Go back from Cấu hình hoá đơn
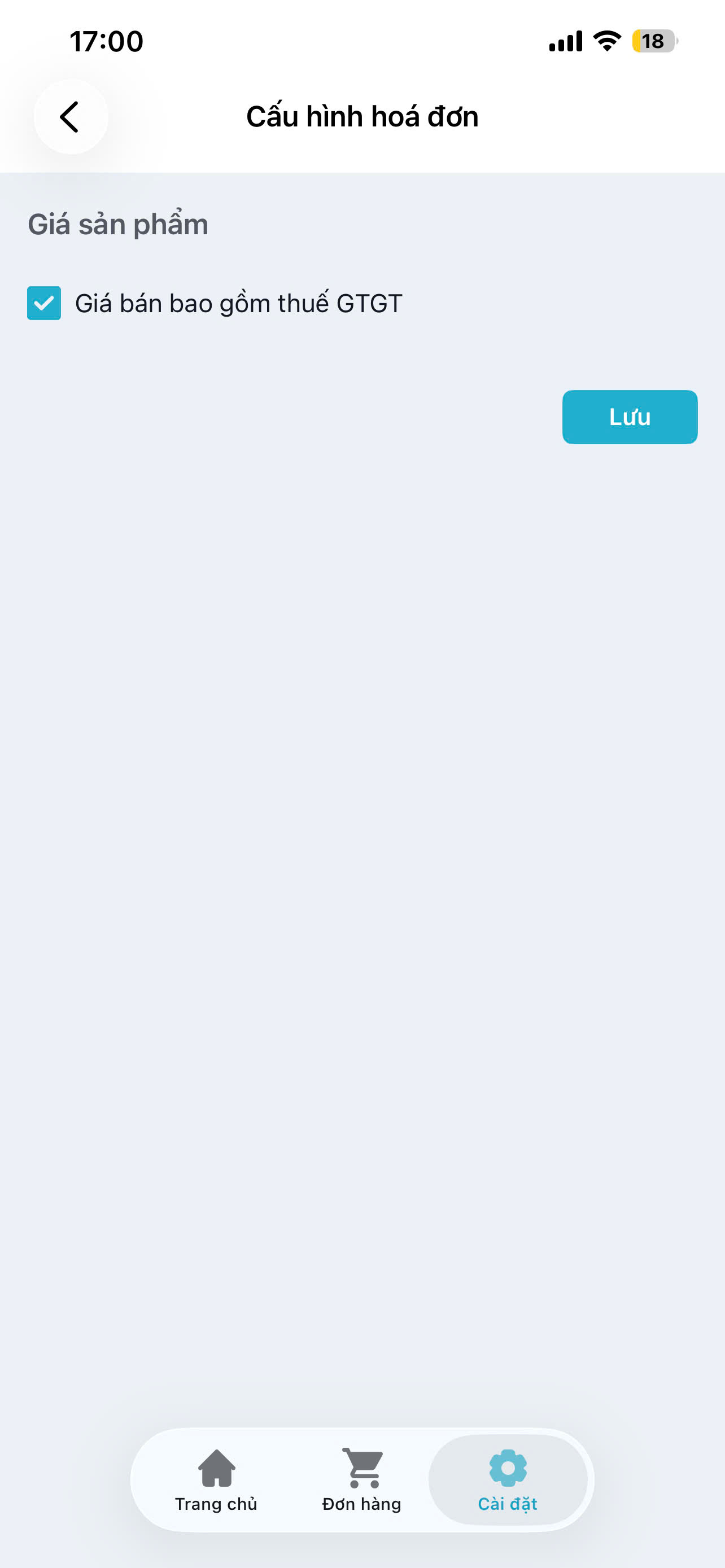The height and width of the screenshot is (1568, 725). 71,117
